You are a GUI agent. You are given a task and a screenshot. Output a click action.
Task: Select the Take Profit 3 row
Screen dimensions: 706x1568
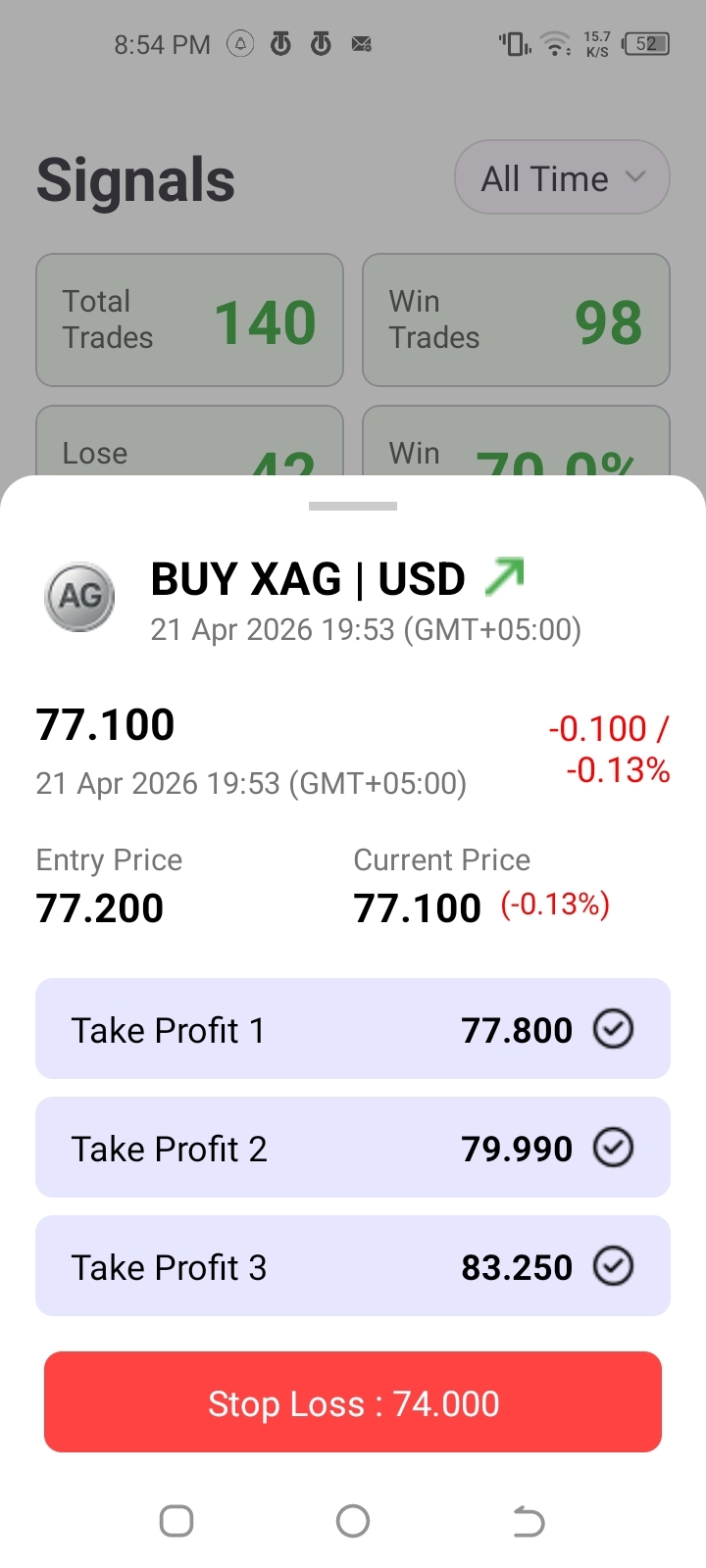(353, 1266)
